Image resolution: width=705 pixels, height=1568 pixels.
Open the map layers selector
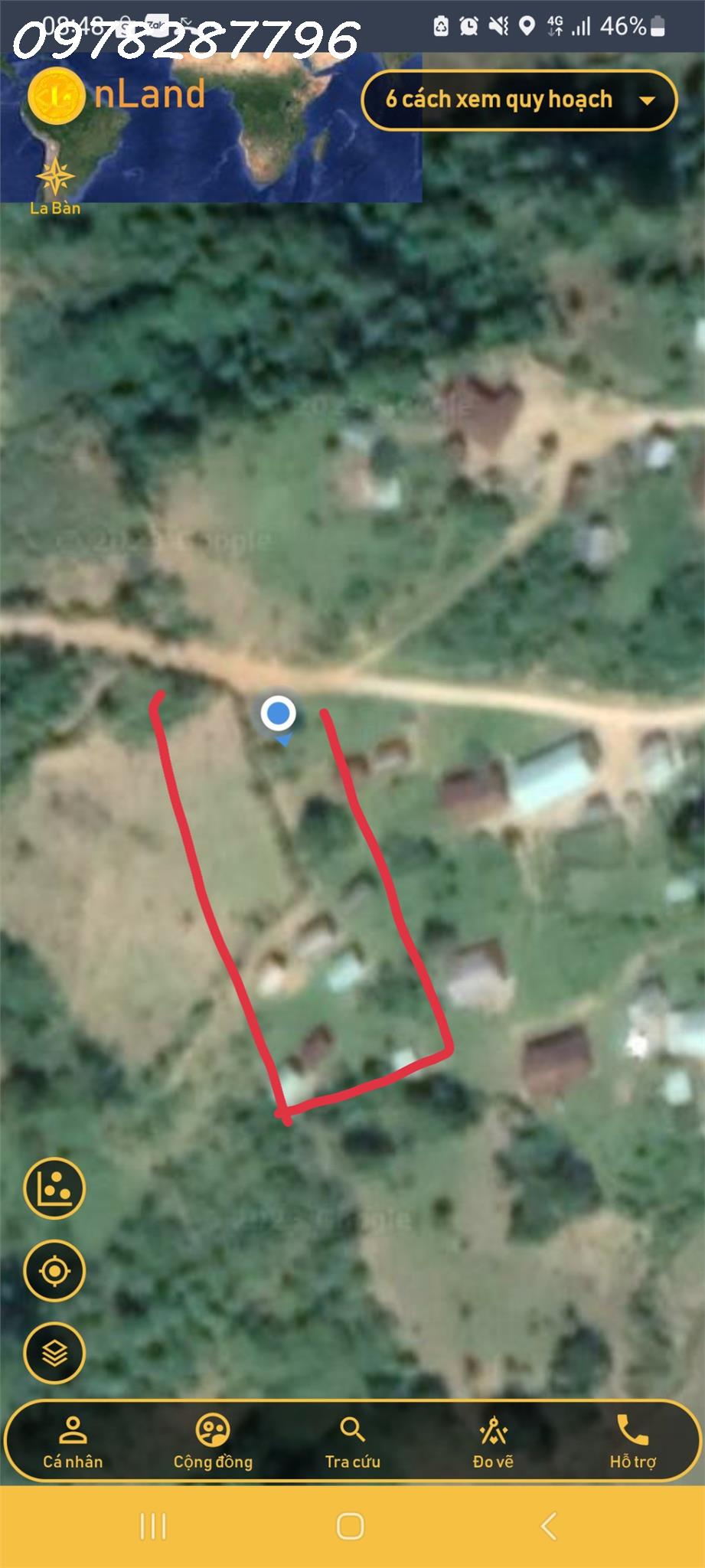click(54, 1354)
